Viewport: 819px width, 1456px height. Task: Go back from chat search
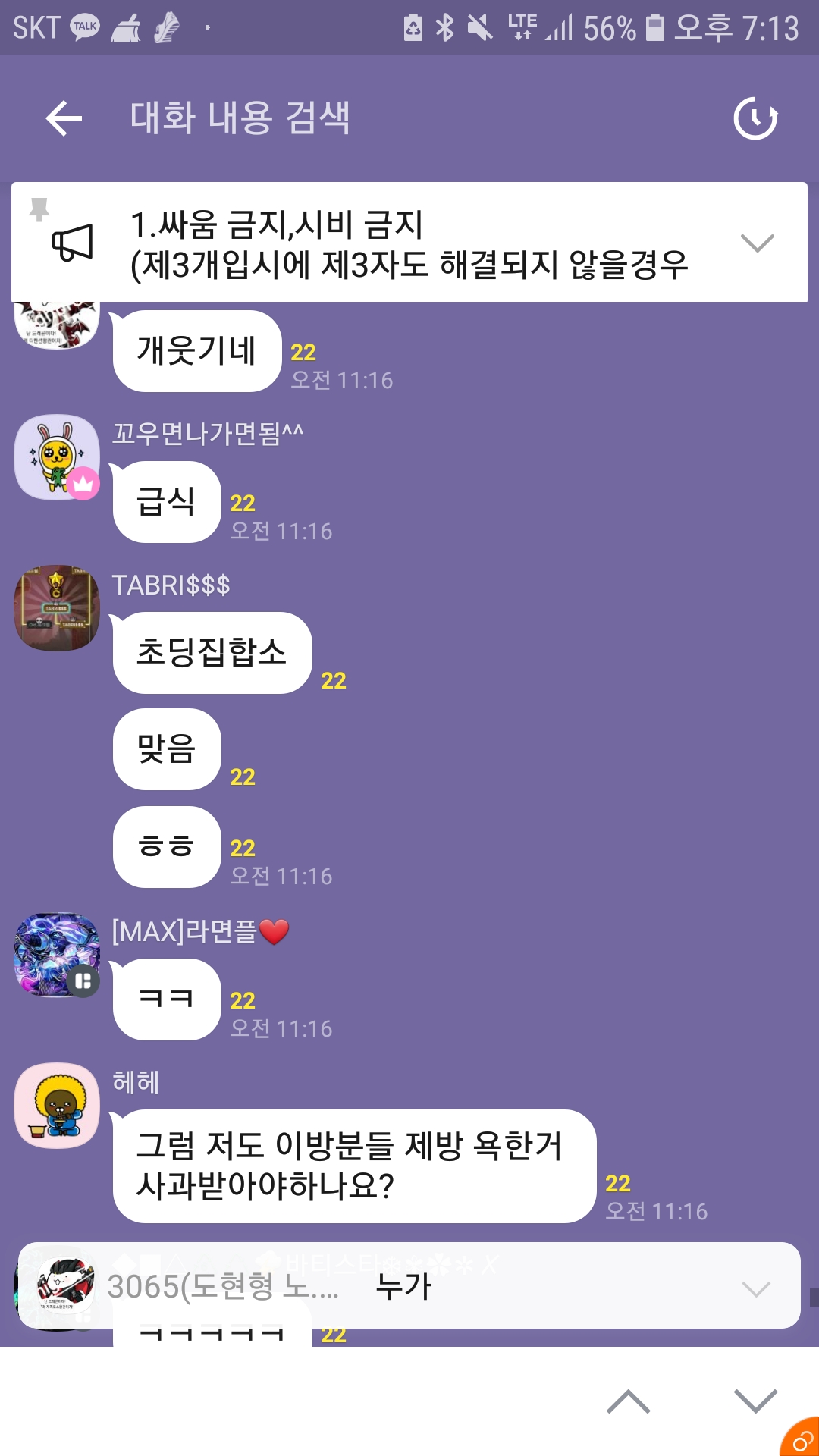pyautogui.click(x=64, y=119)
